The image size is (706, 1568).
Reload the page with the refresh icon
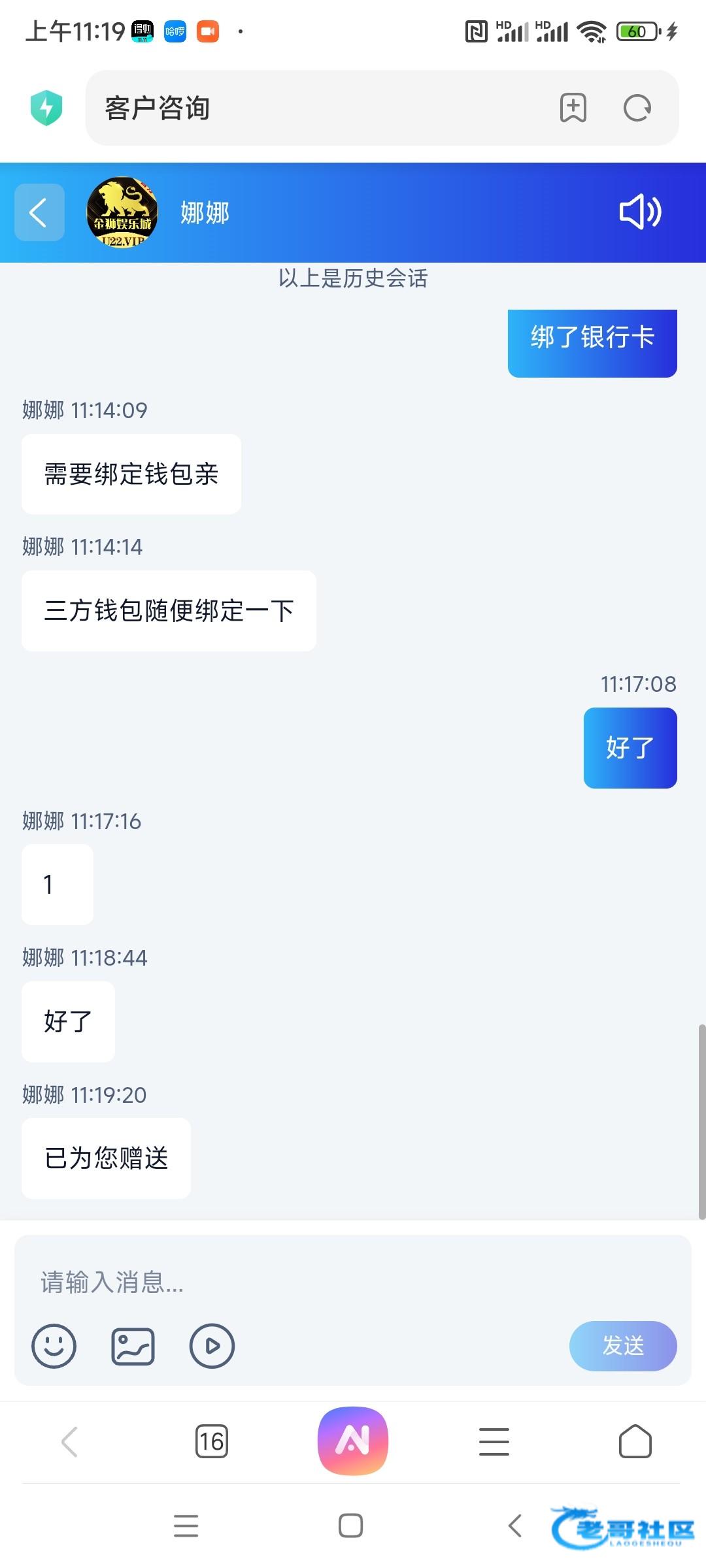(x=637, y=108)
